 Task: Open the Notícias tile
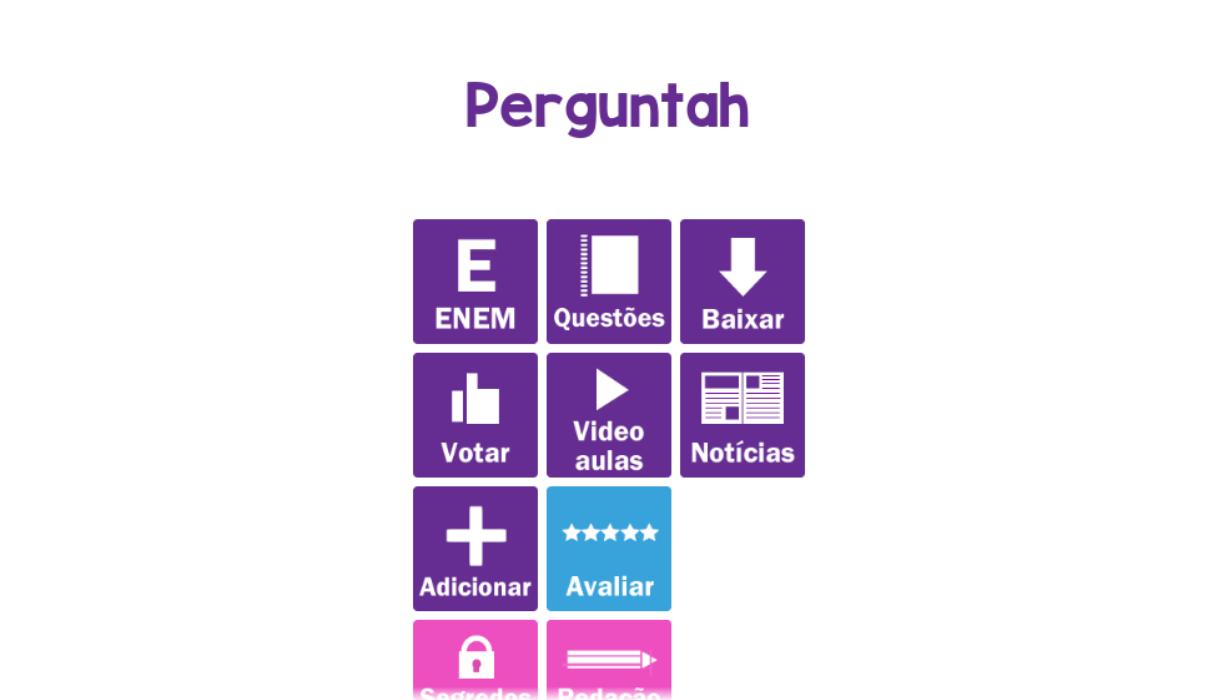click(742, 415)
